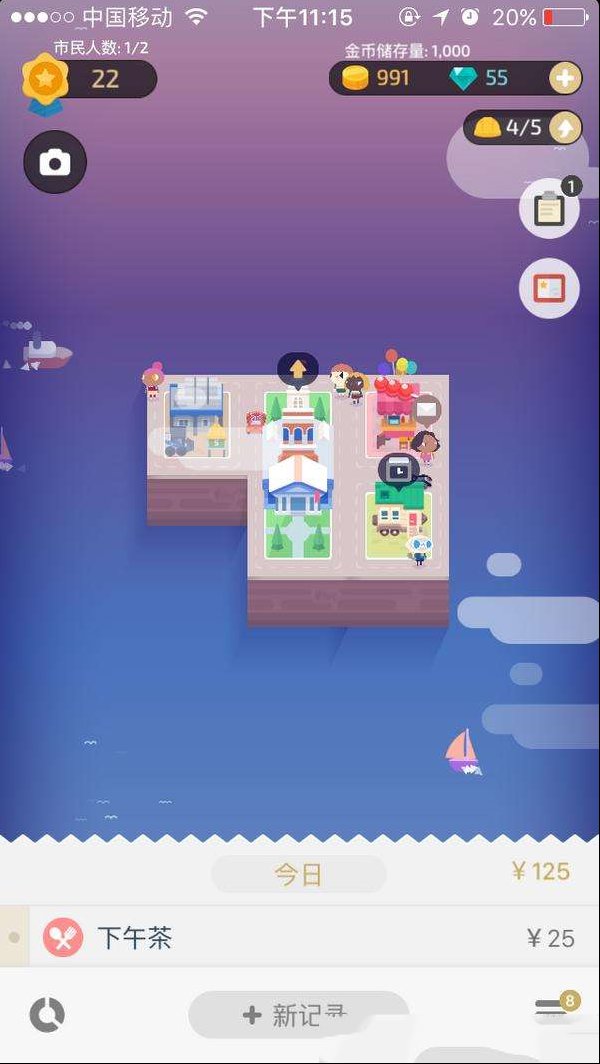The width and height of the screenshot is (600, 1064).
Task: Tap the plus button to buy diamonds
Action: point(565,79)
